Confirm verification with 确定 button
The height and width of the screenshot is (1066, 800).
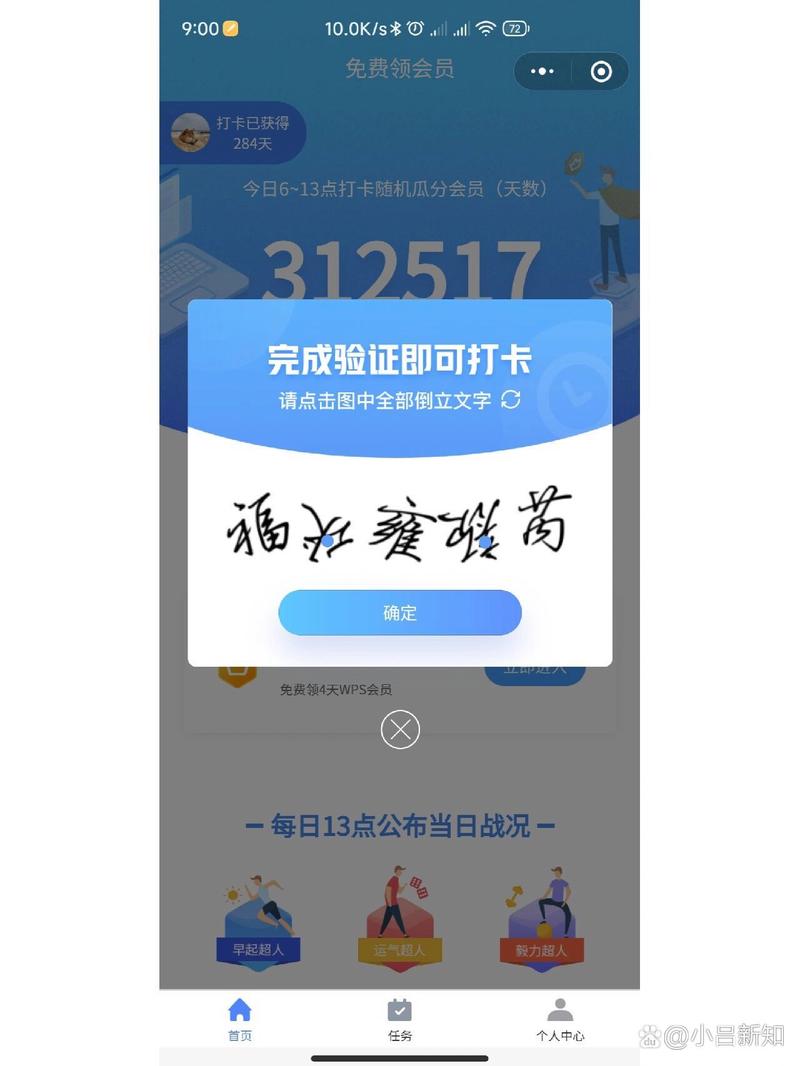(x=399, y=613)
